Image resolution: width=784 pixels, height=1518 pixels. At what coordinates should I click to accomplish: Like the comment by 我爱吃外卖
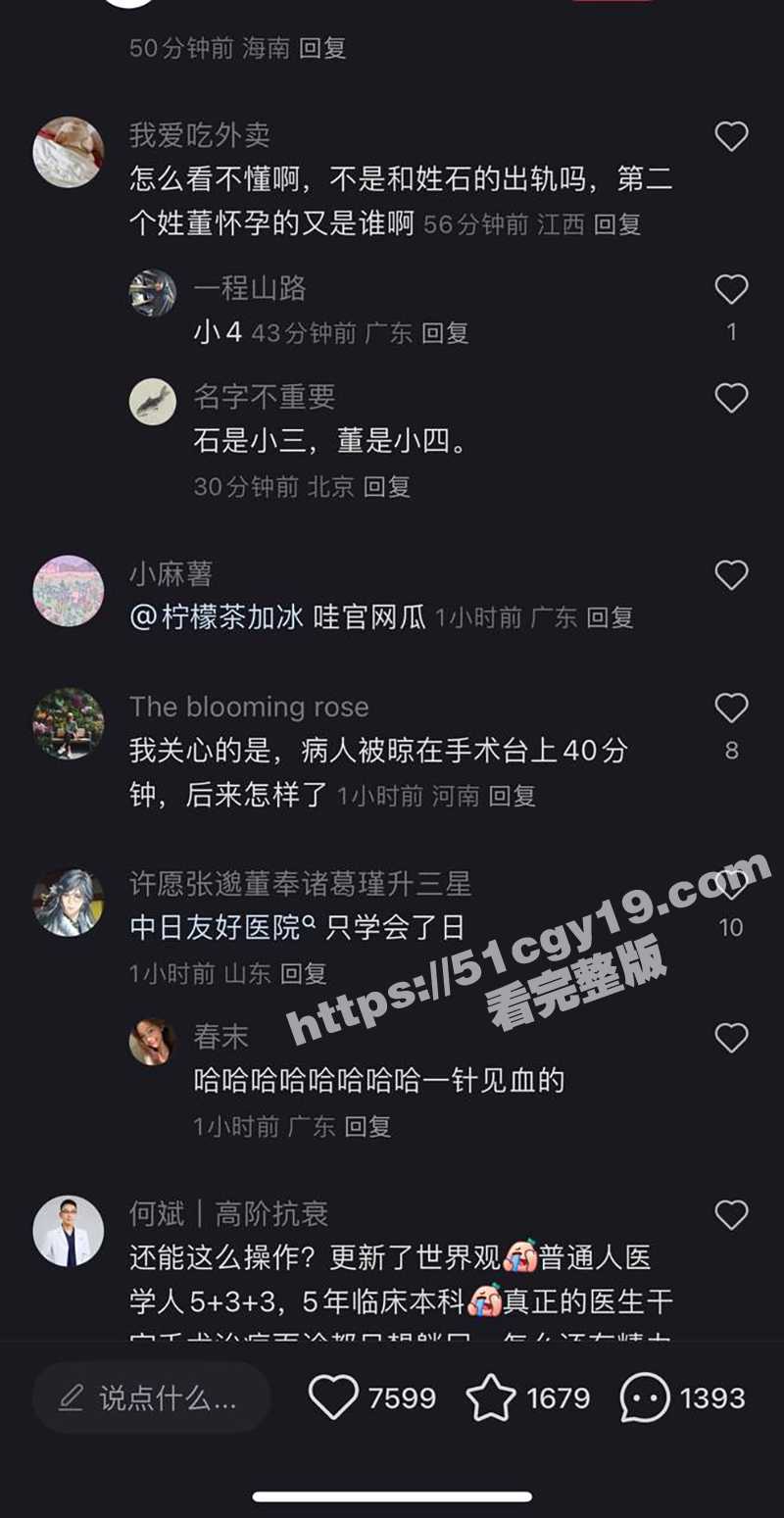731,136
